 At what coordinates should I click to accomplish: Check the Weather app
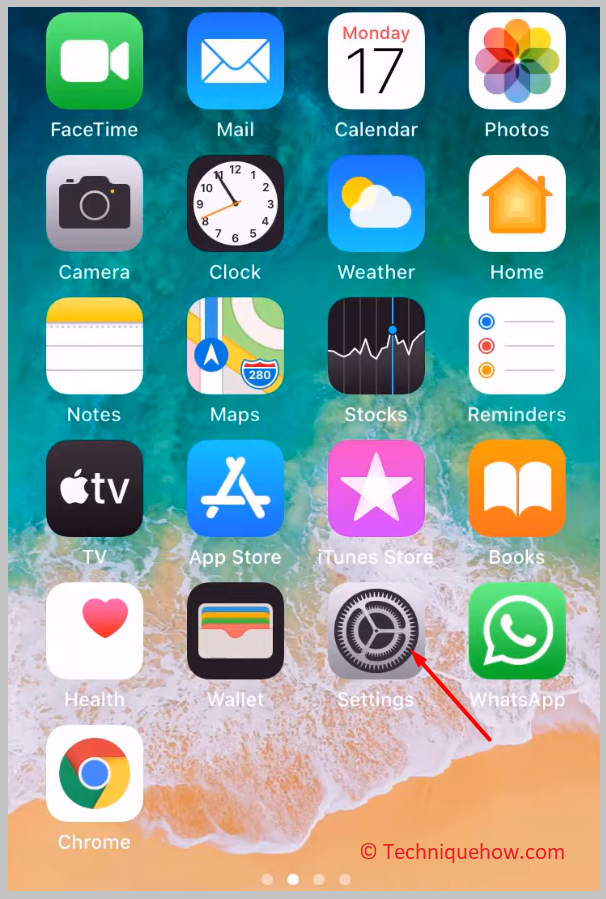[376, 203]
